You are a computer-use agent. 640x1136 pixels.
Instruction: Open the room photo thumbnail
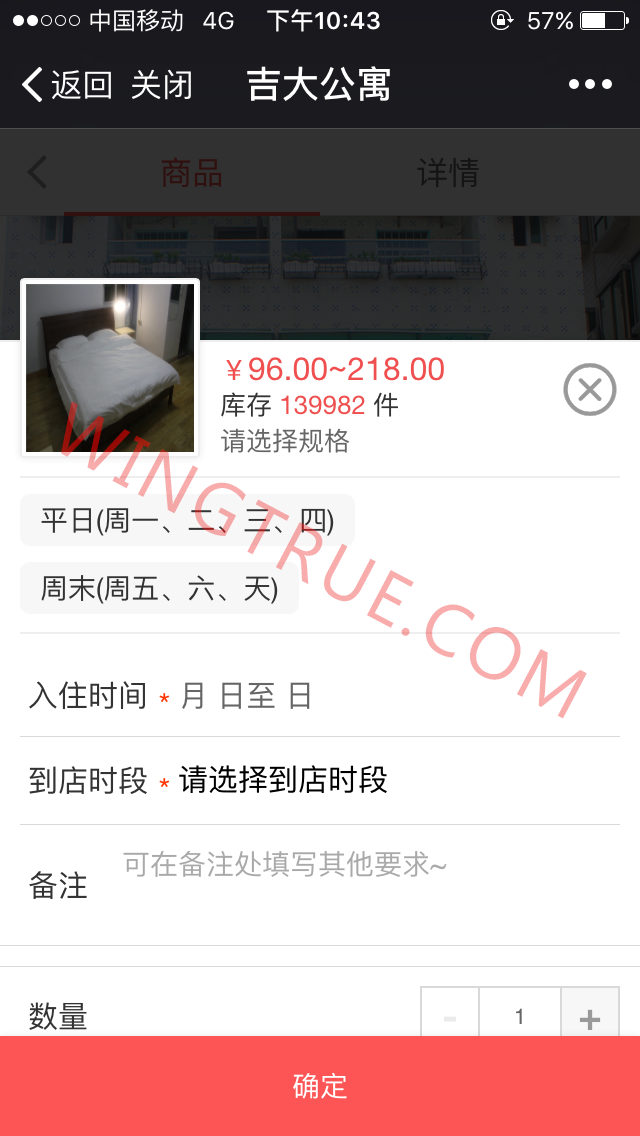coord(110,367)
